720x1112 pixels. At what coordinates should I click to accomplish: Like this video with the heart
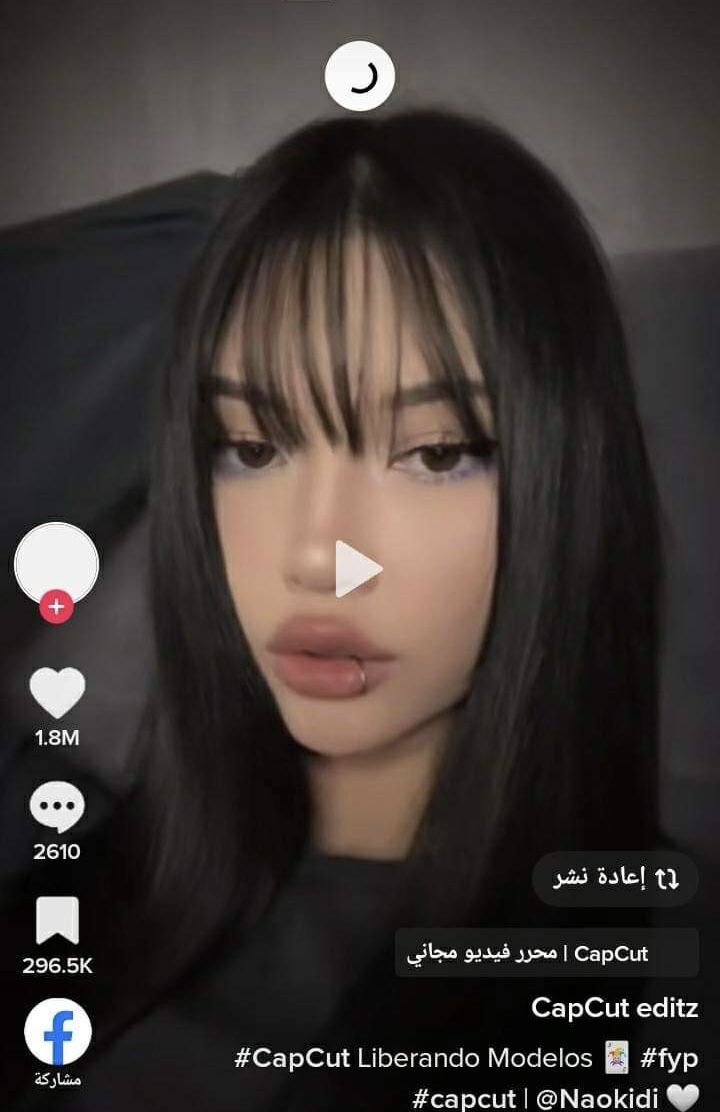57,693
